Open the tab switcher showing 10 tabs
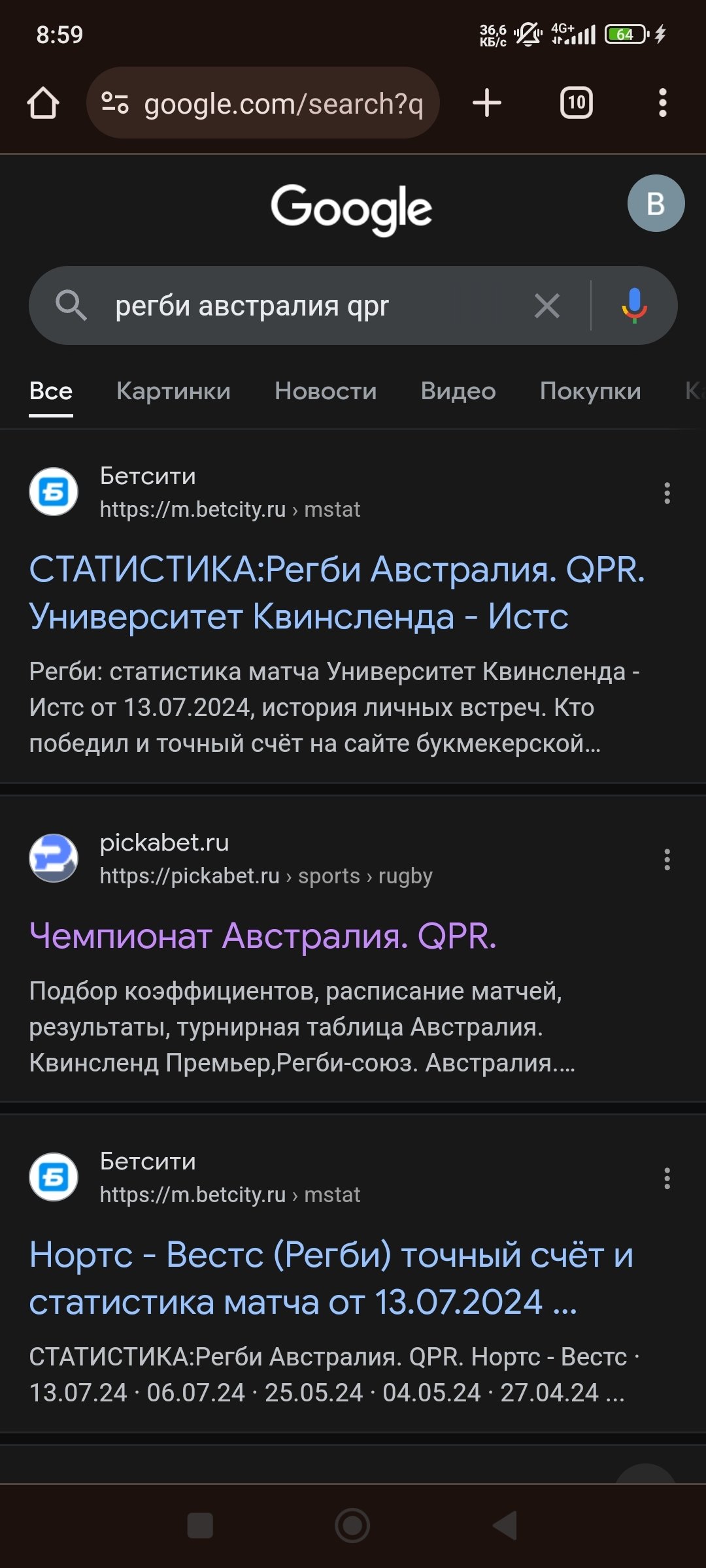 pos(576,103)
